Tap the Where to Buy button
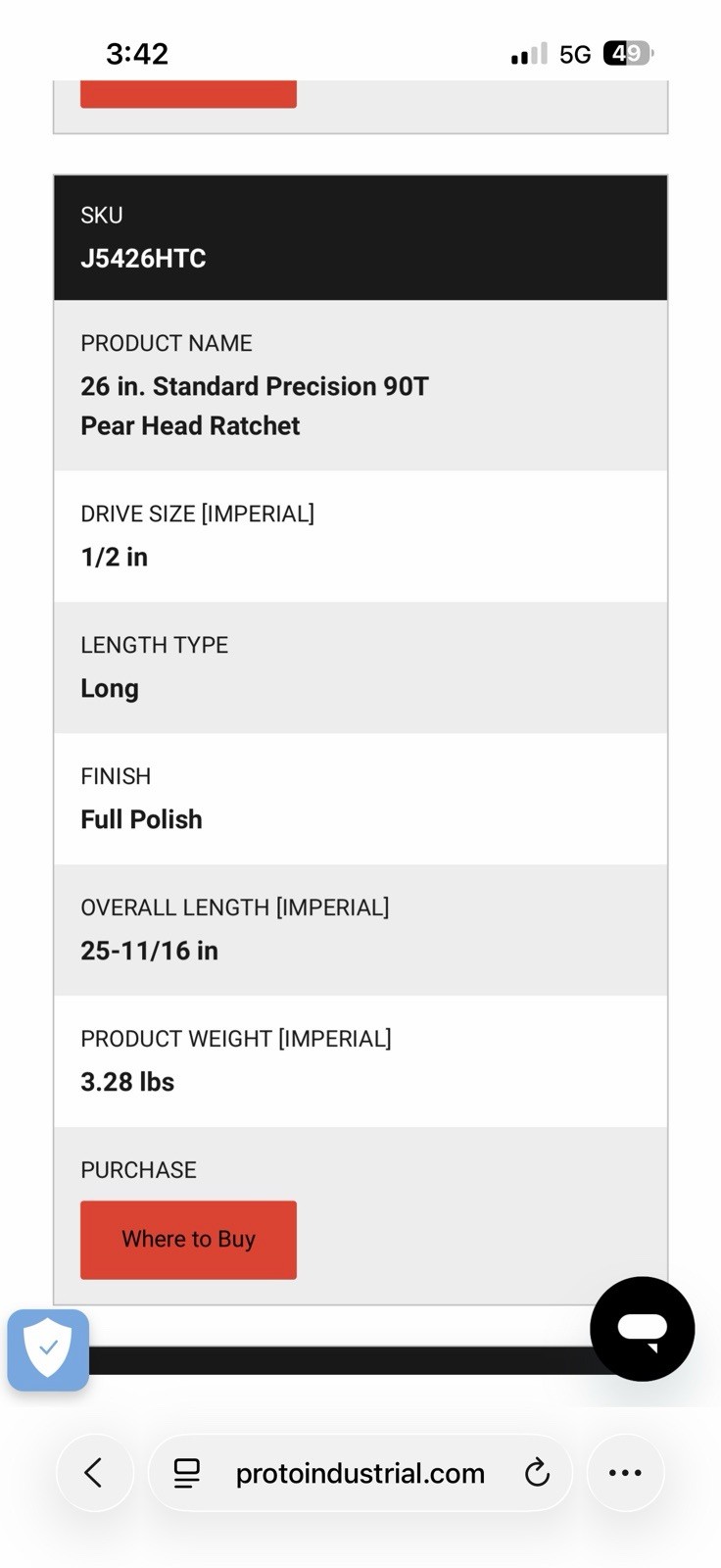The width and height of the screenshot is (721, 1568). click(188, 1240)
